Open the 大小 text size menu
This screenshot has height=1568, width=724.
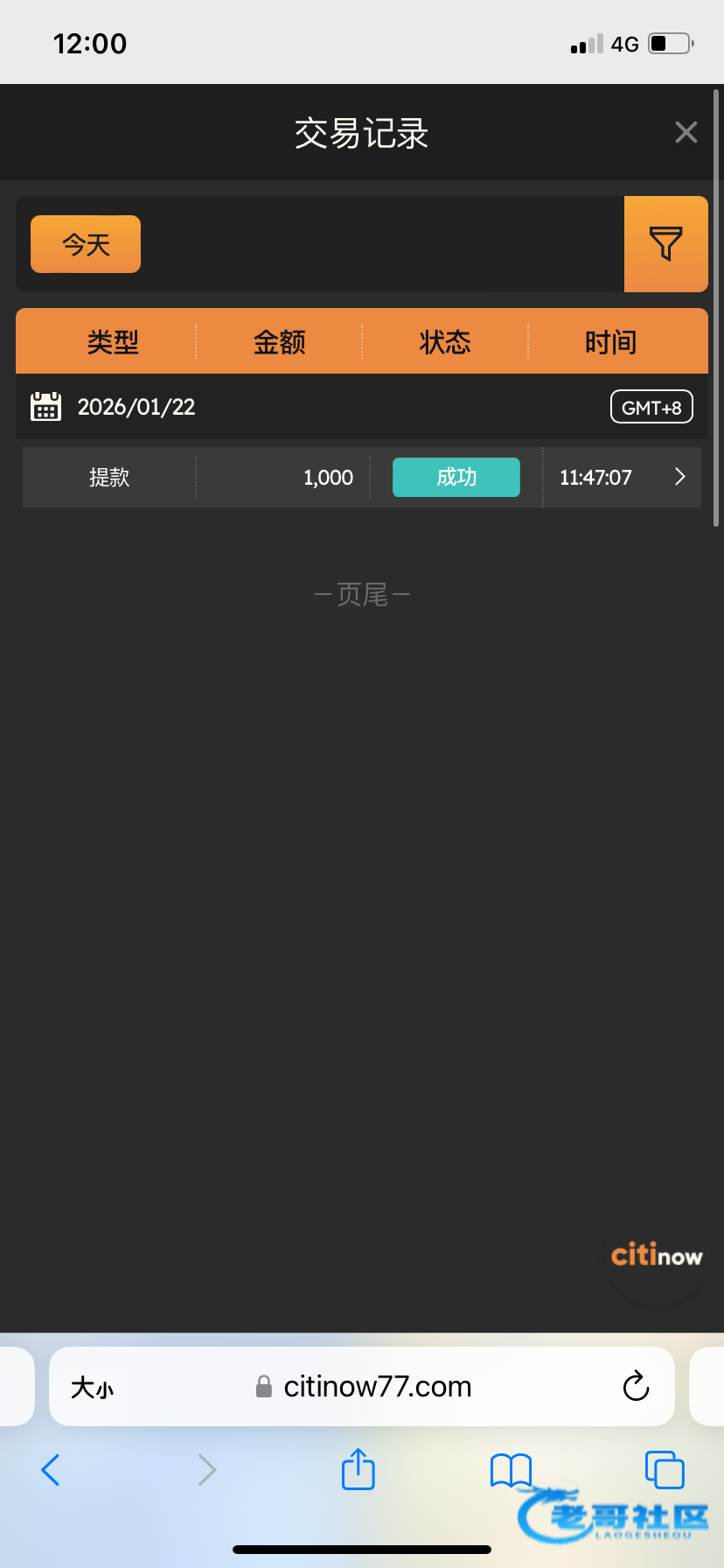click(x=92, y=1387)
